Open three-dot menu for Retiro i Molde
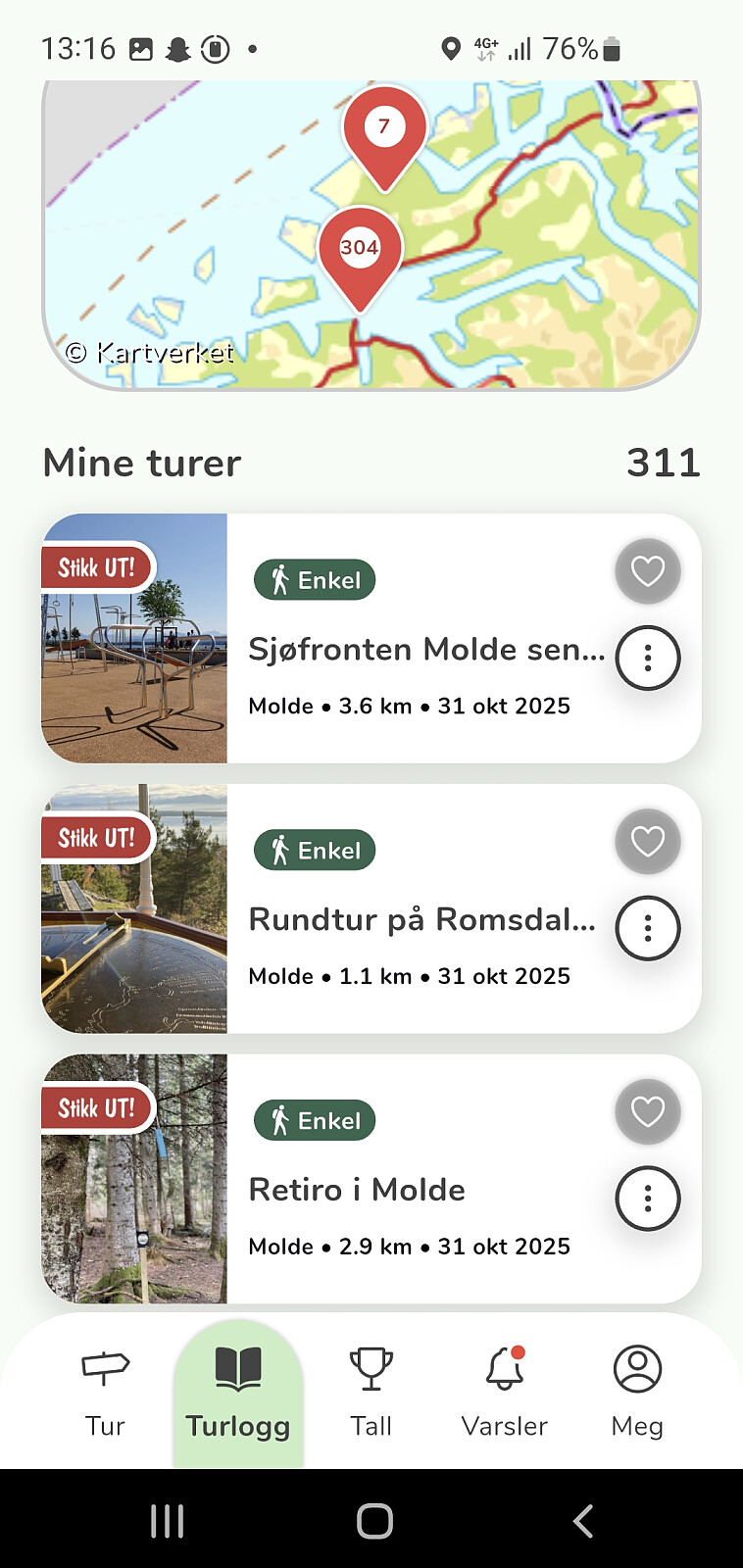Screen dimensions: 743x1568 pos(647,1199)
